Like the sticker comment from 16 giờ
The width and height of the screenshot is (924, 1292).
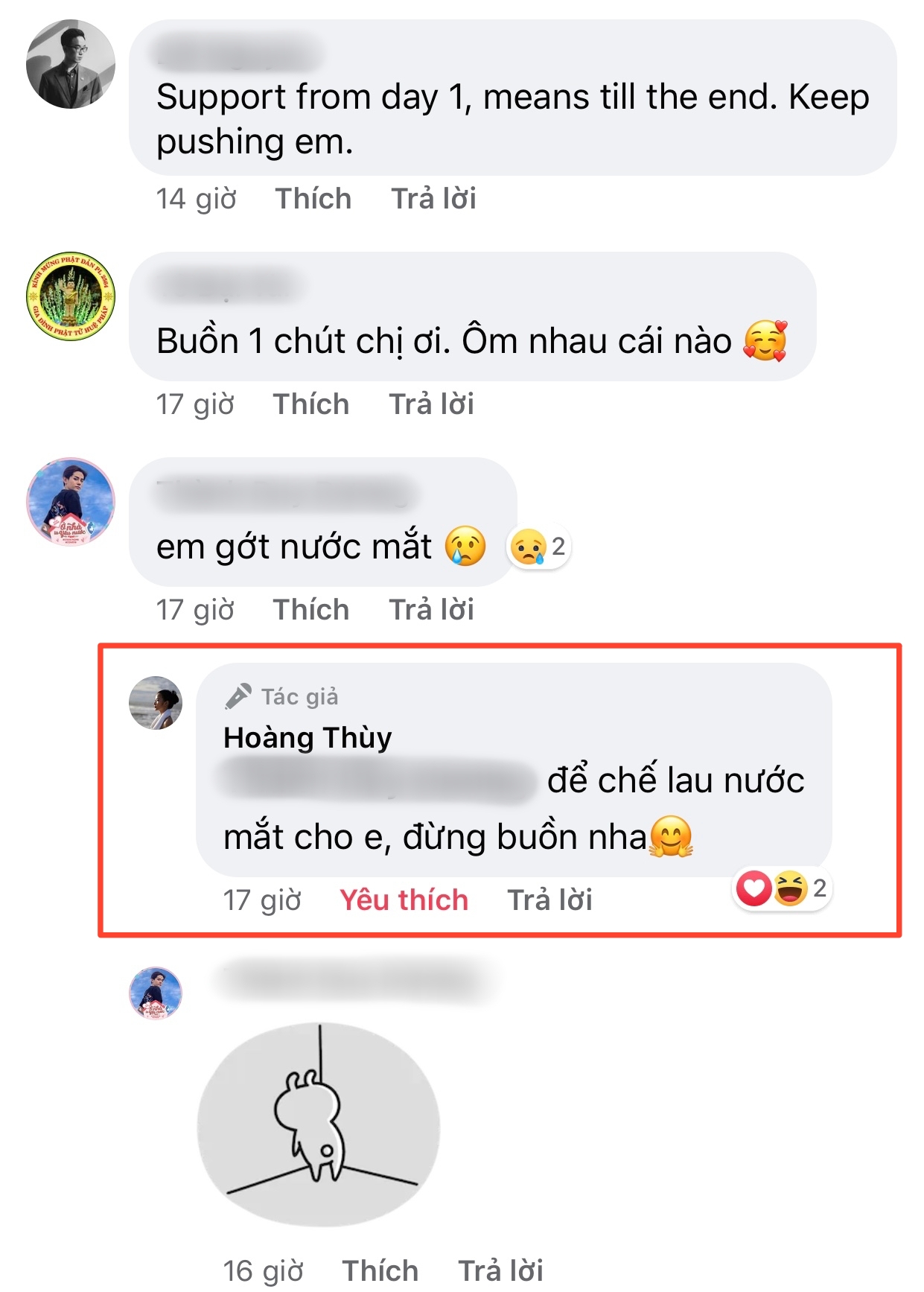(380, 1270)
